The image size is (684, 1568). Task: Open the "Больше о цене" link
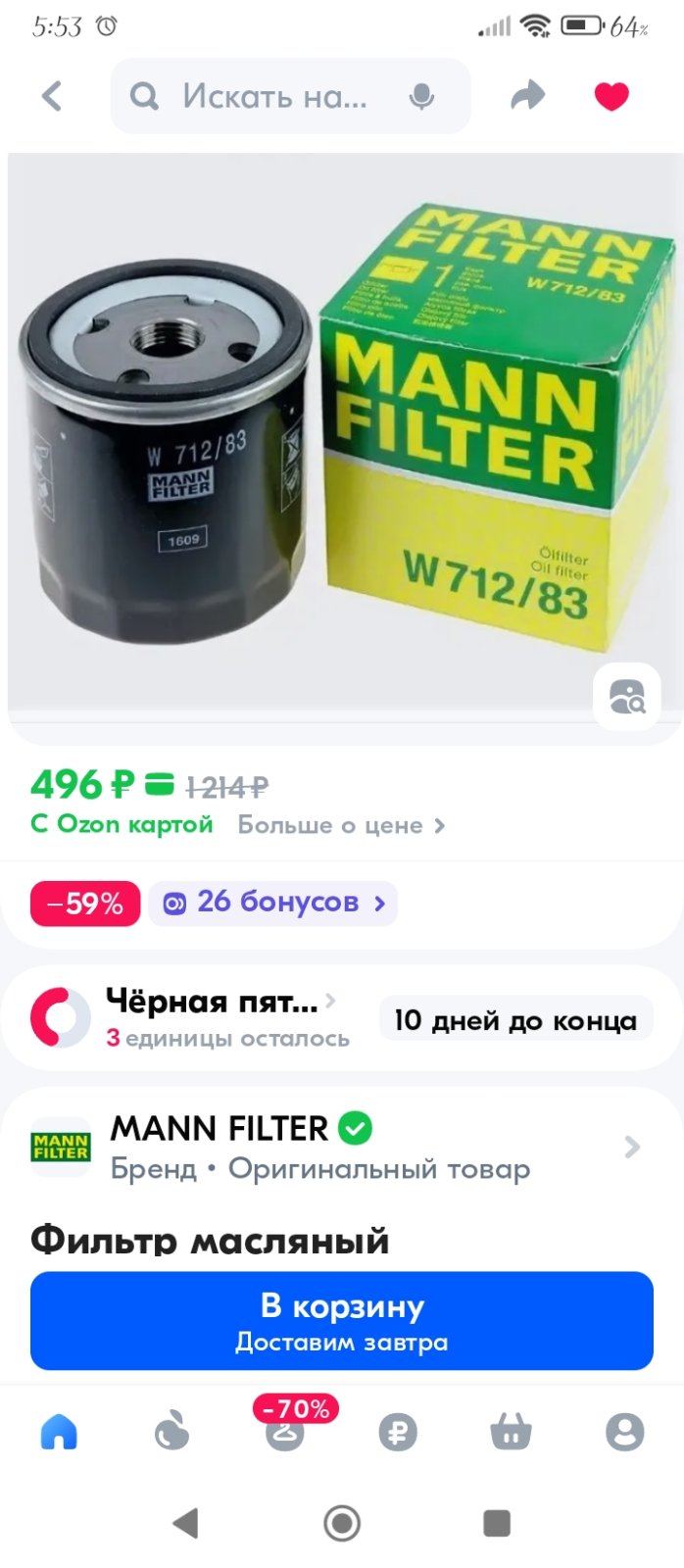pyautogui.click(x=342, y=825)
